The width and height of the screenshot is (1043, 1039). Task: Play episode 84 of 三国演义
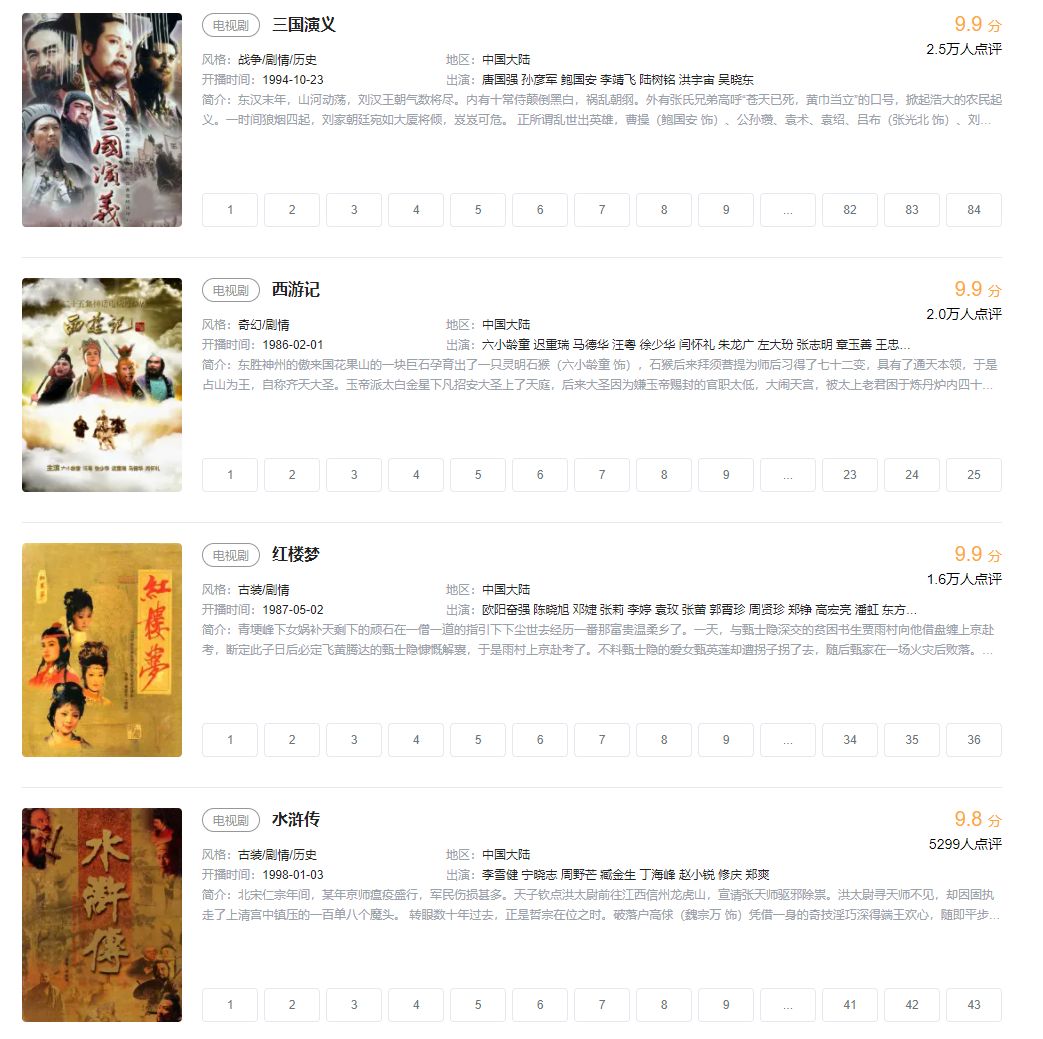(973, 210)
